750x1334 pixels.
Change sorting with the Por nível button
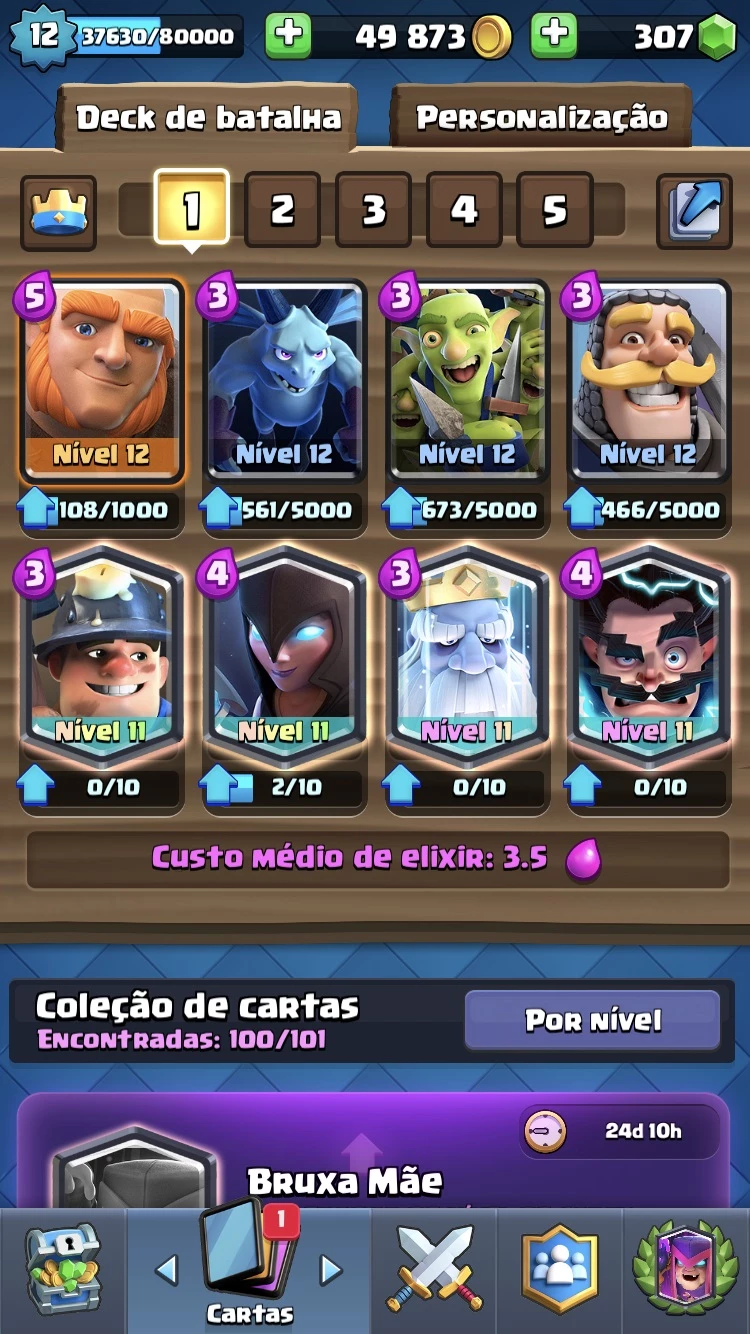[592, 1020]
